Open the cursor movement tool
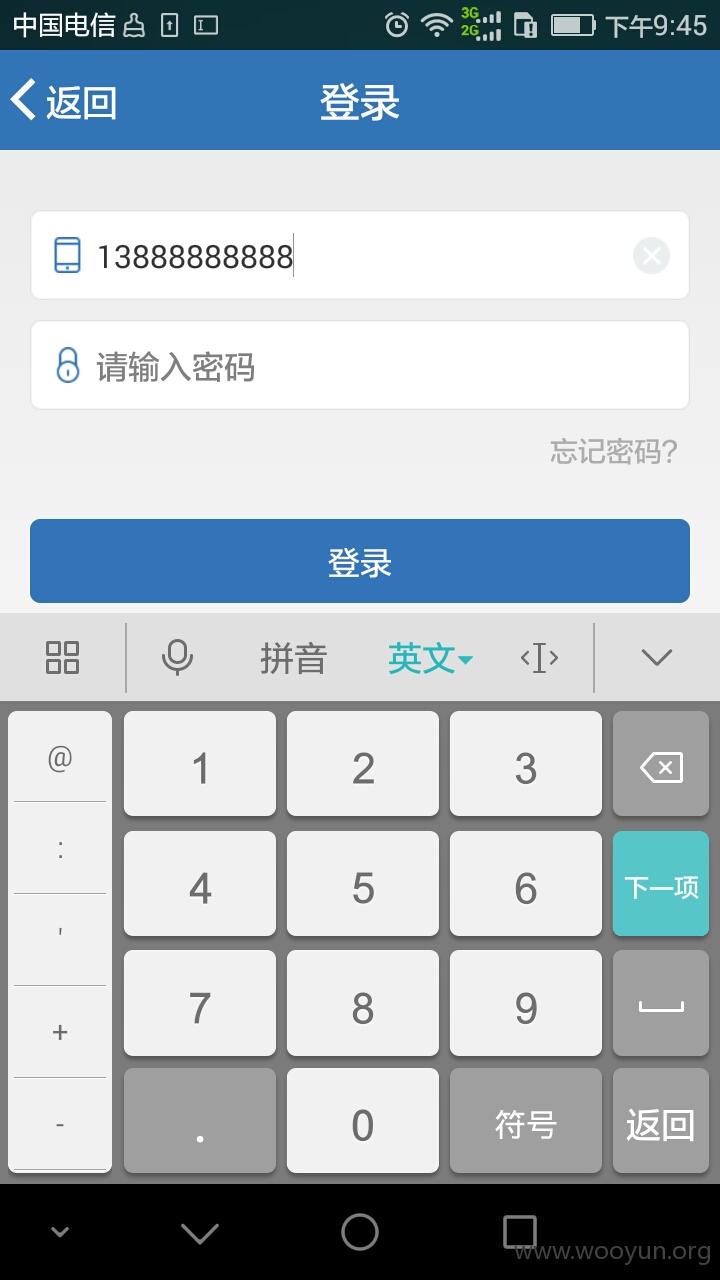720x1280 pixels. [x=539, y=657]
